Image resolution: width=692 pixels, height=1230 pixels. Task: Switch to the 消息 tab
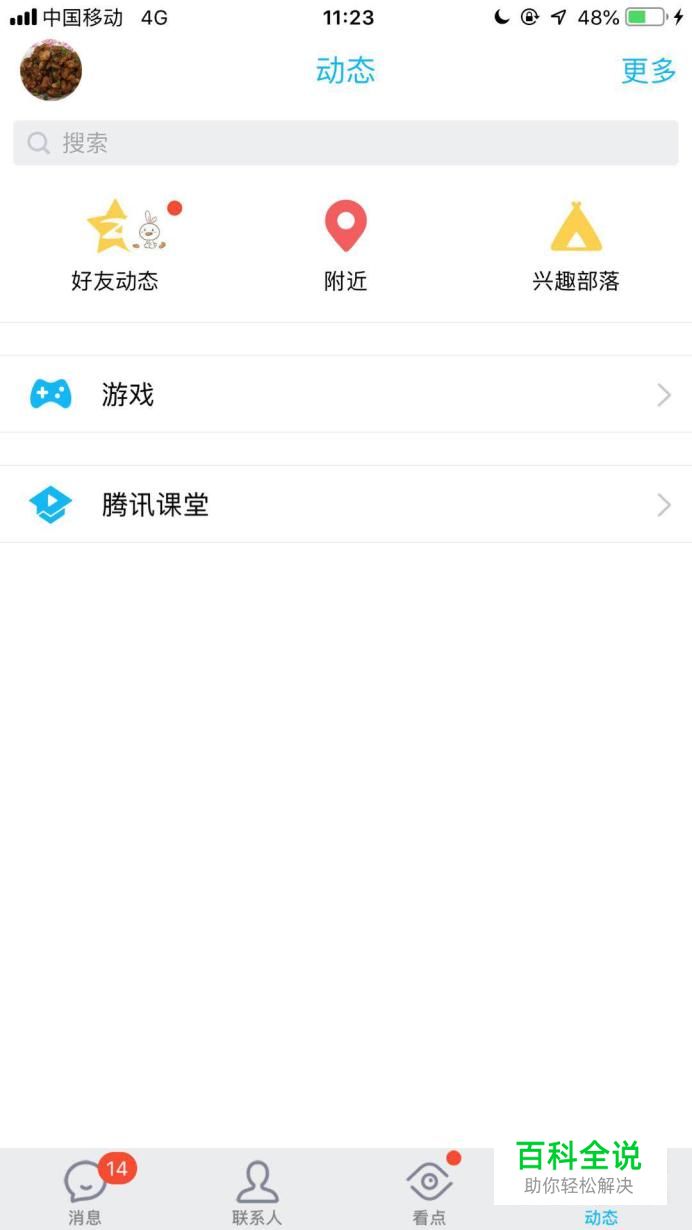point(86,1191)
